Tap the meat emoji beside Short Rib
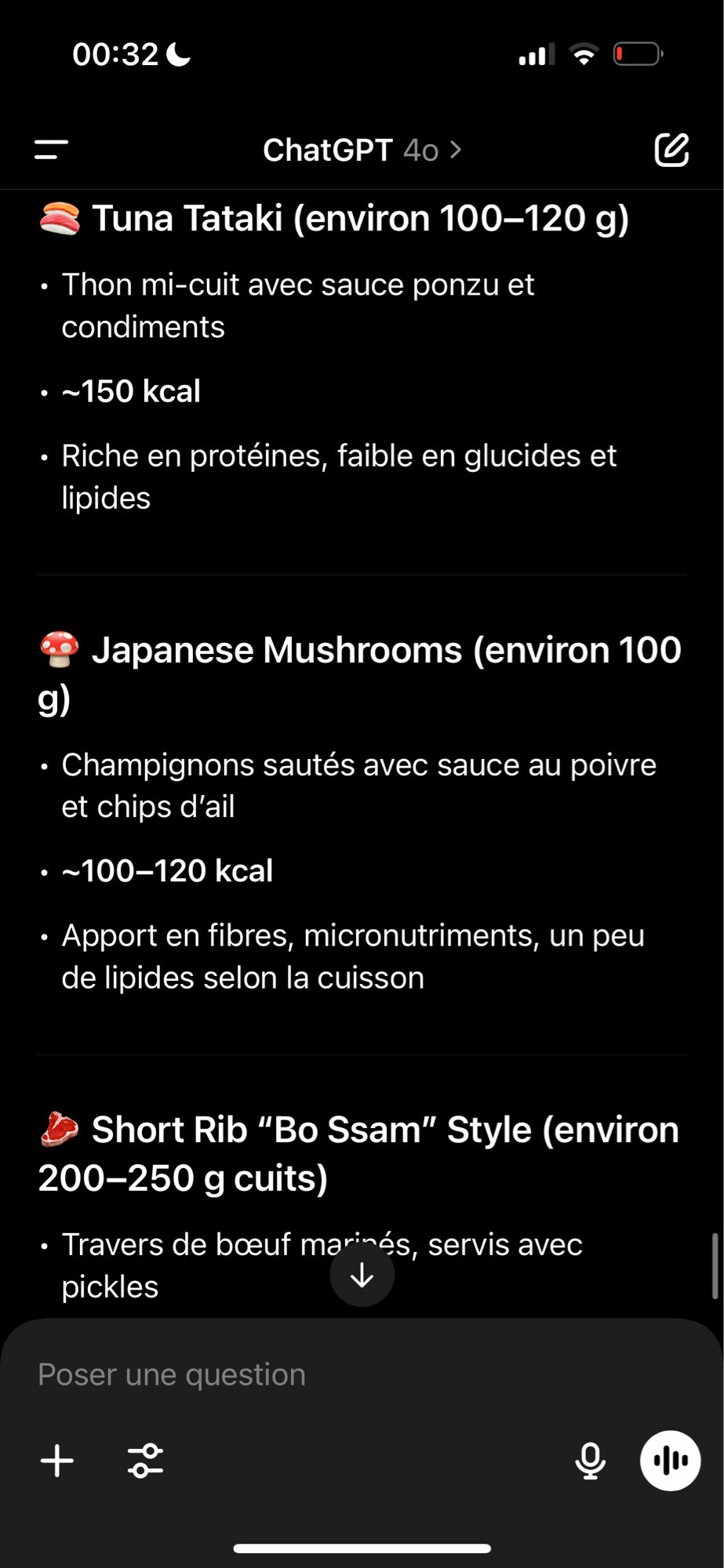 (x=61, y=1129)
